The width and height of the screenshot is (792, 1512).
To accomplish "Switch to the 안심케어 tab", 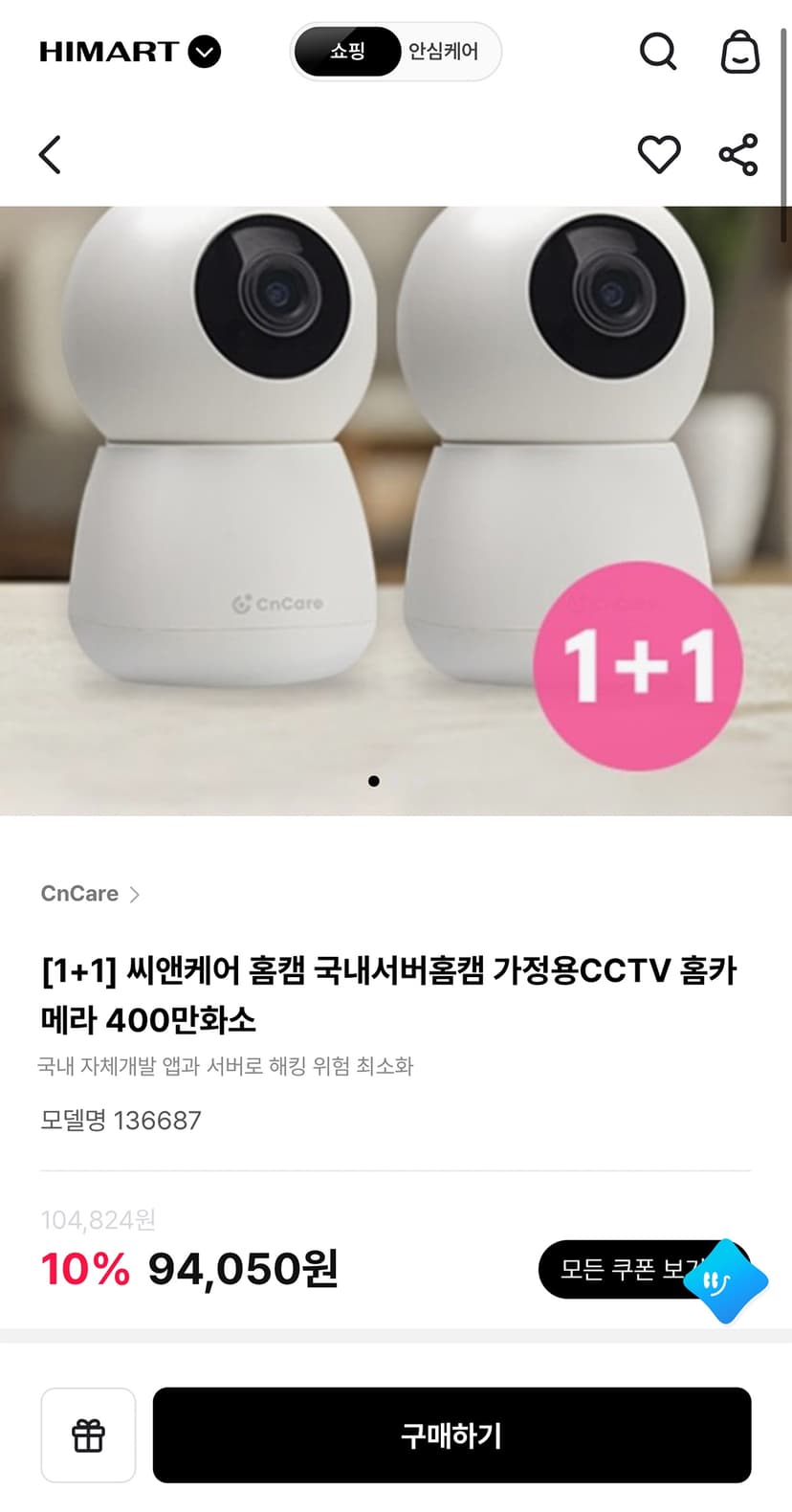I will 444,52.
